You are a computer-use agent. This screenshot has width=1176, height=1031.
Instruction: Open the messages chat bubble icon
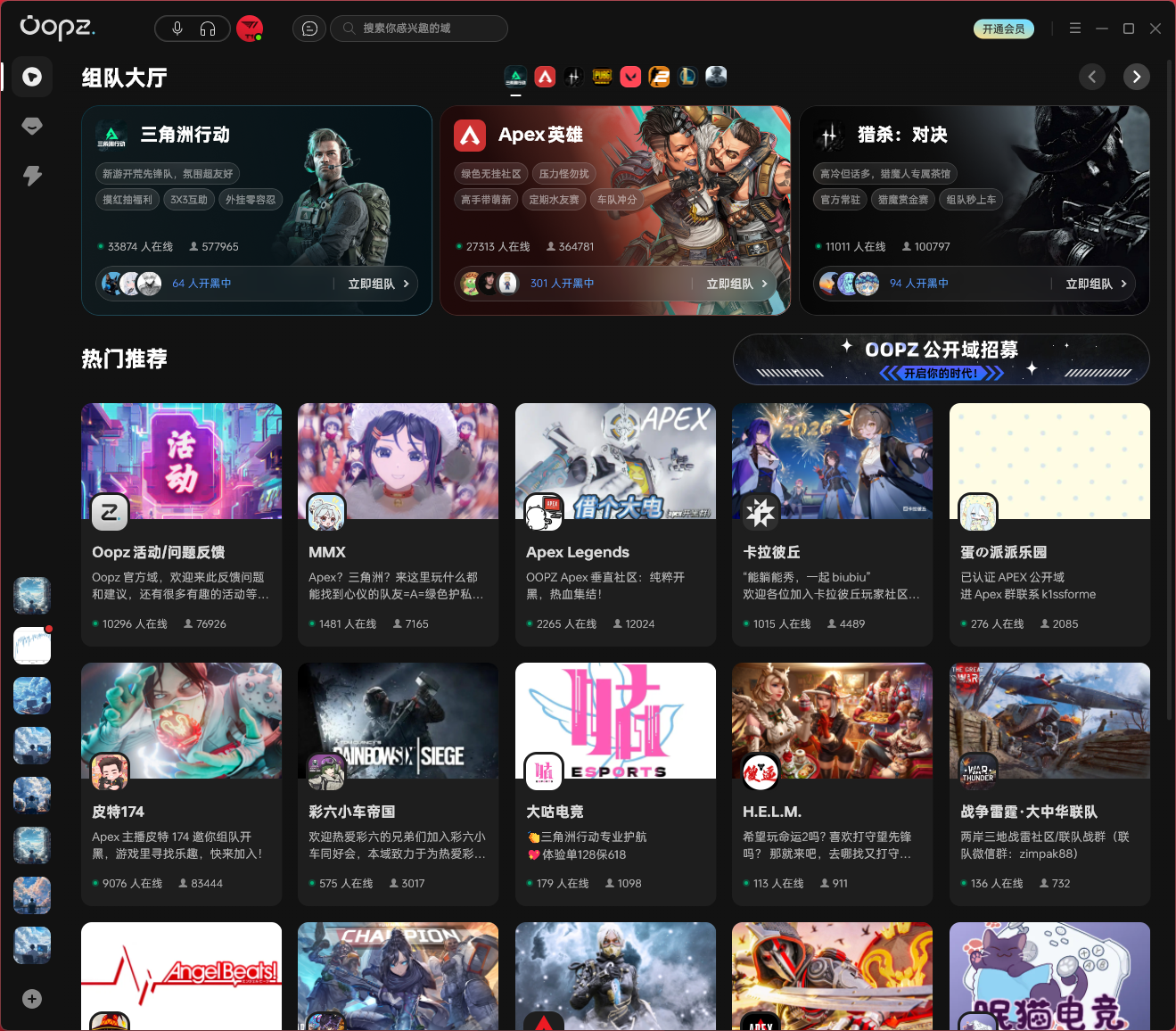[309, 29]
